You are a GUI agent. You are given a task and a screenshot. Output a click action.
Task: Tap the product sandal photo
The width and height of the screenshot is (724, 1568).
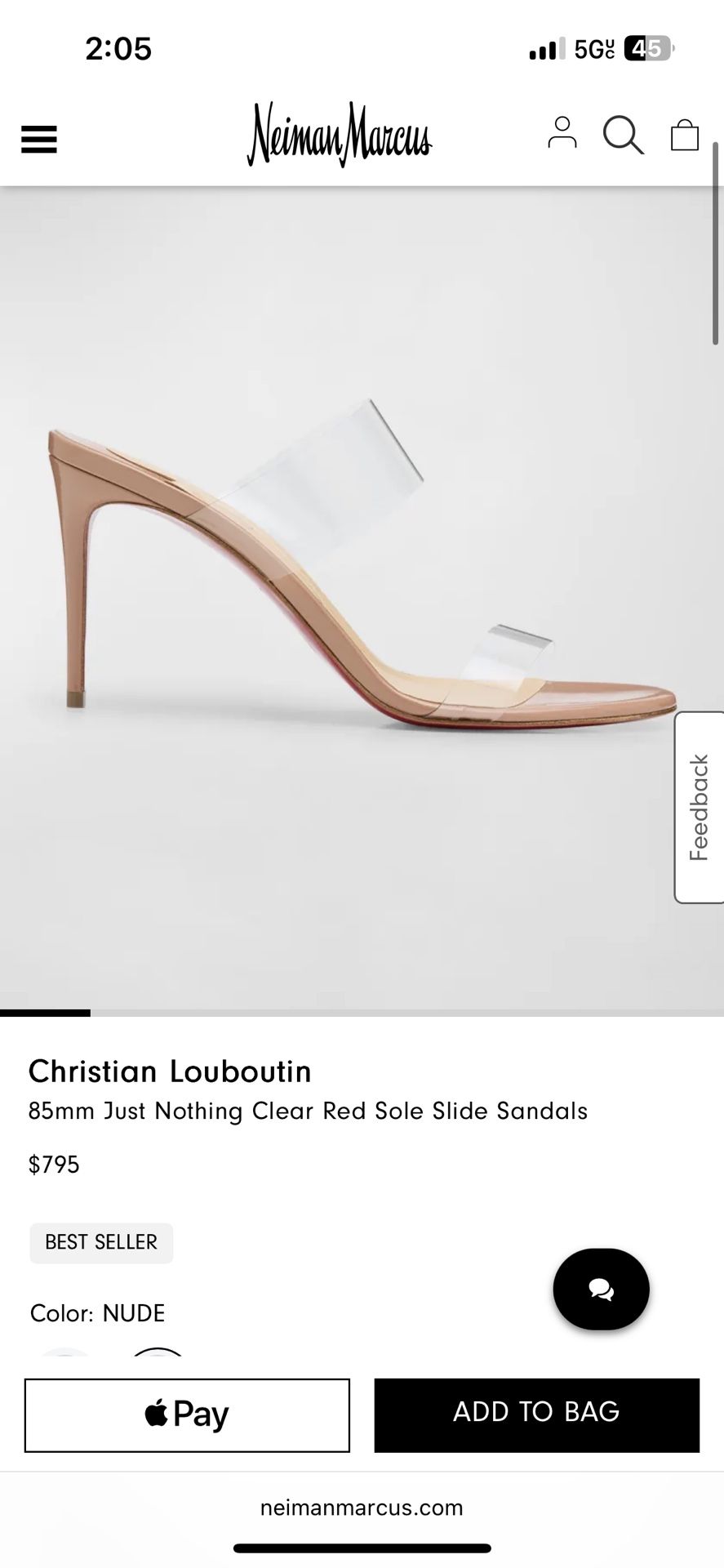[x=359, y=572]
